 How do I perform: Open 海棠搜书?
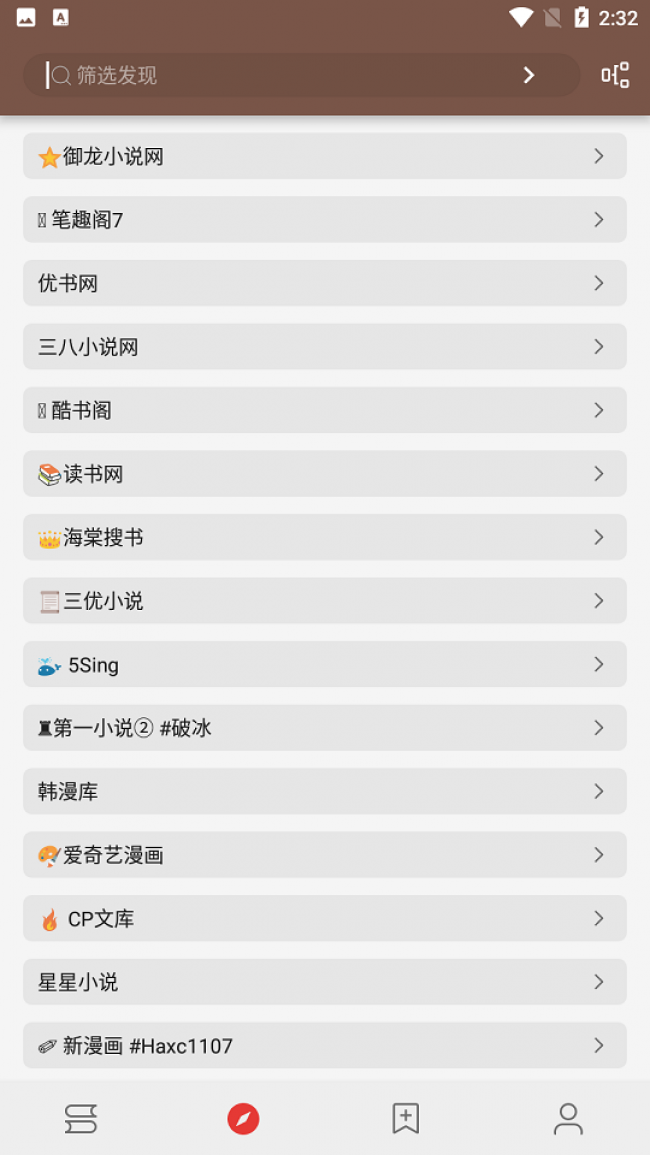(325, 537)
